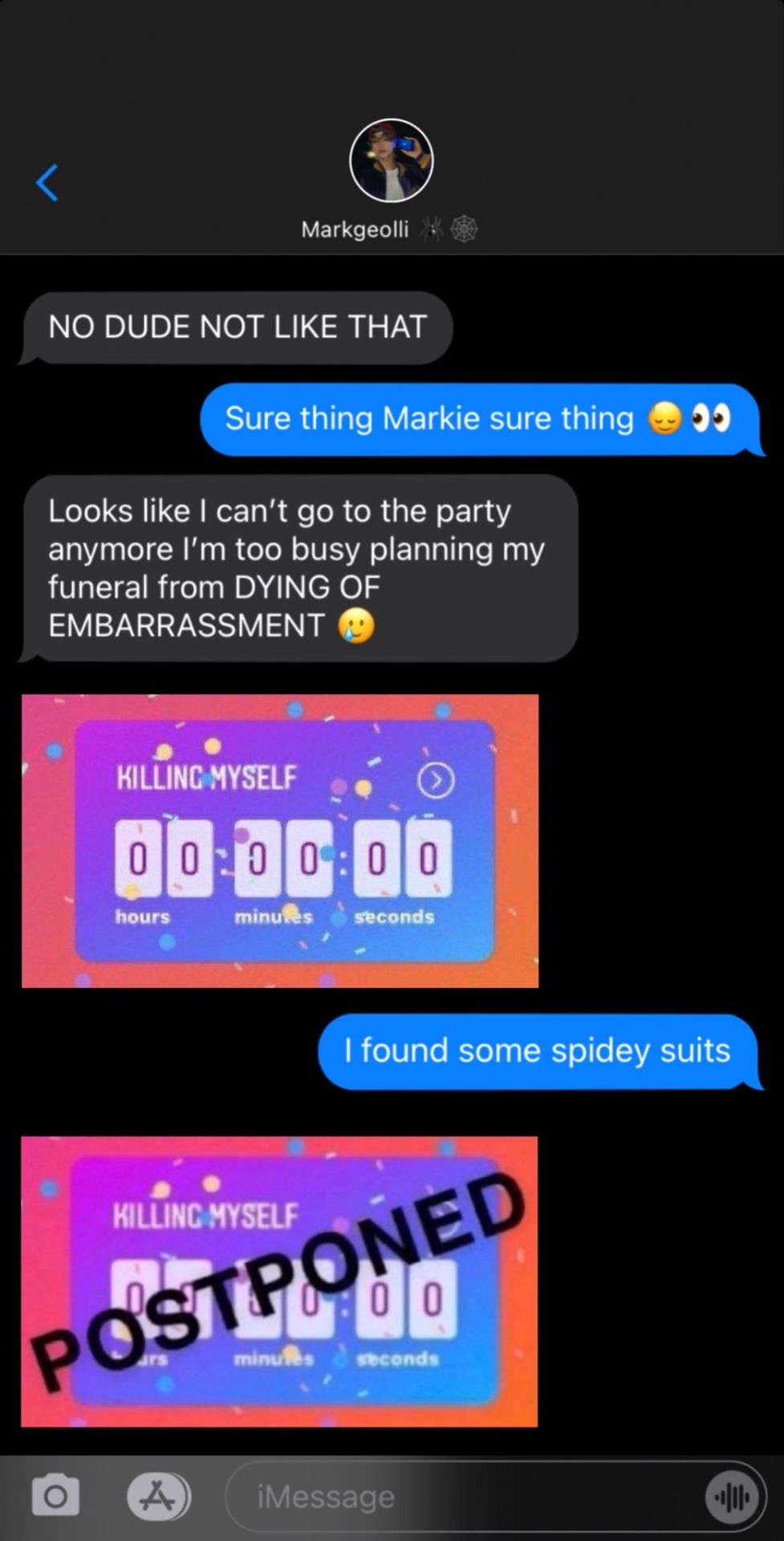The width and height of the screenshot is (784, 1541).
Task: View the Postponed countdown image
Action: point(279,1281)
